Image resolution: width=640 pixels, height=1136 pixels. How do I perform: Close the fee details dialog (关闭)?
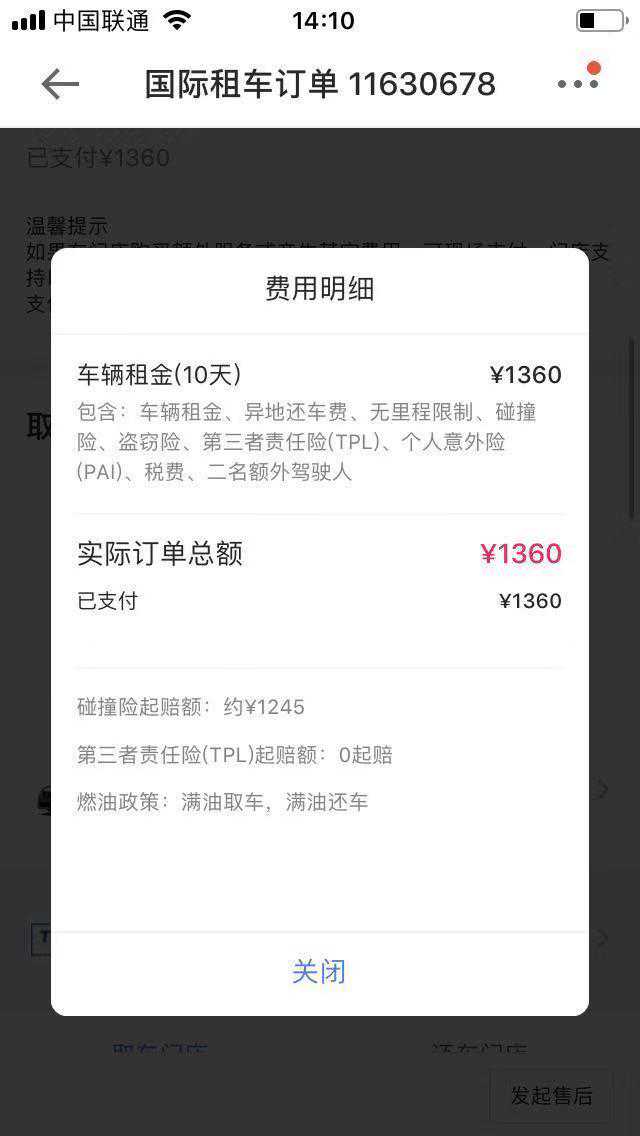pos(319,971)
